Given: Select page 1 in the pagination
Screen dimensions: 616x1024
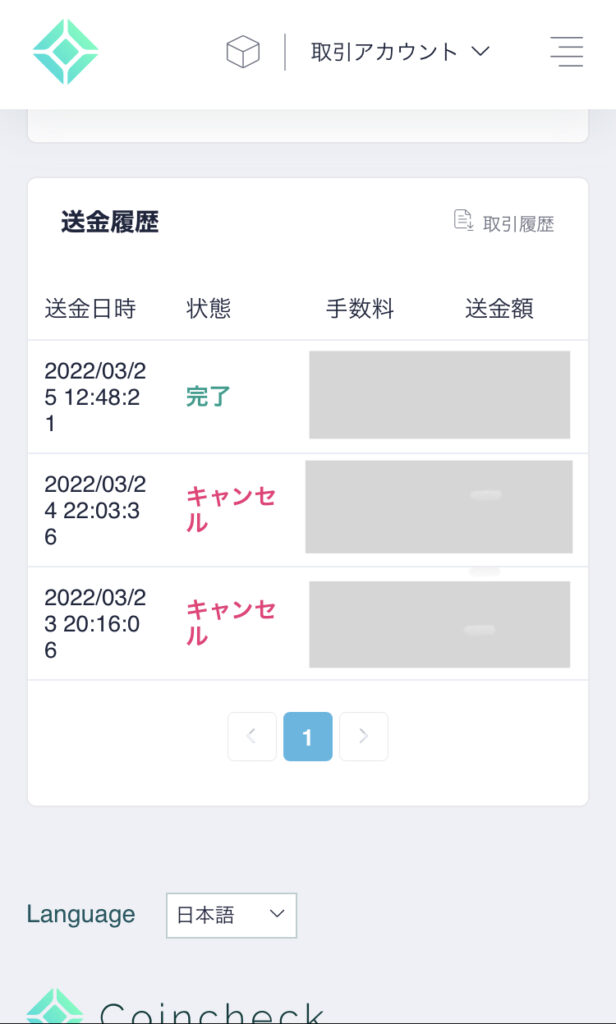Looking at the screenshot, I should click(308, 737).
